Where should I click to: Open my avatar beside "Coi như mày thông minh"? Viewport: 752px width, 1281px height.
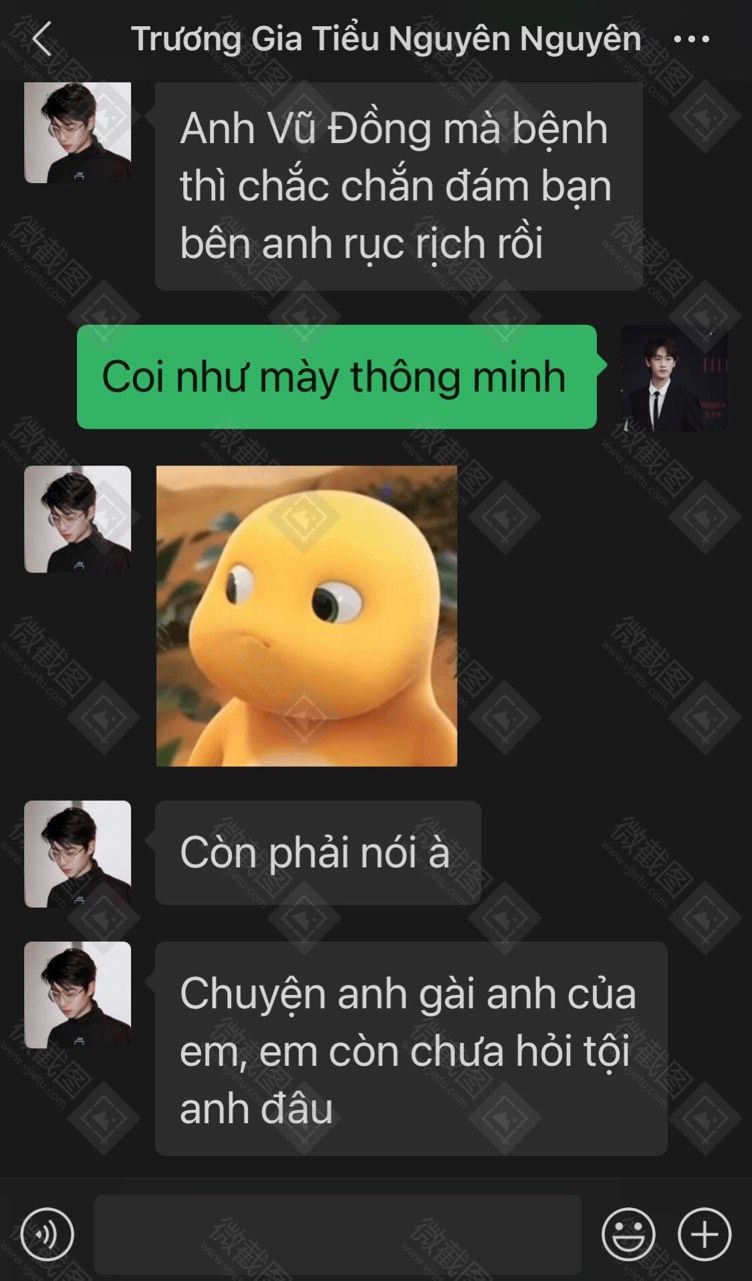[x=674, y=378]
